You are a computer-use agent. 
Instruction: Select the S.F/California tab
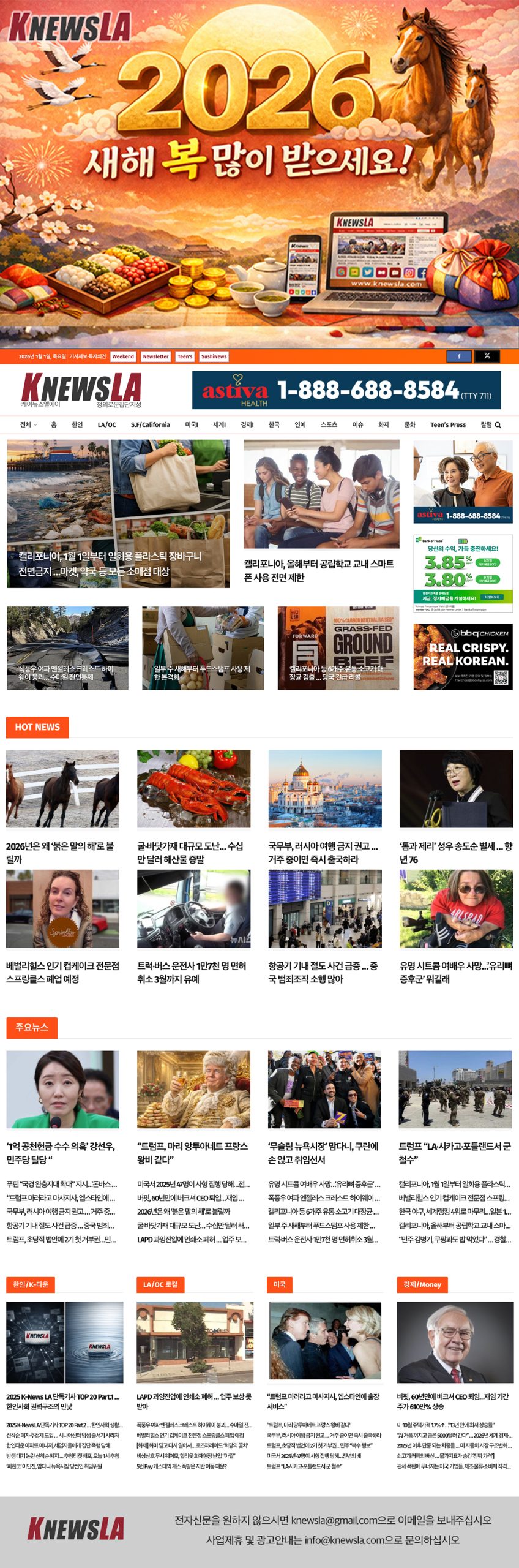pos(151,424)
